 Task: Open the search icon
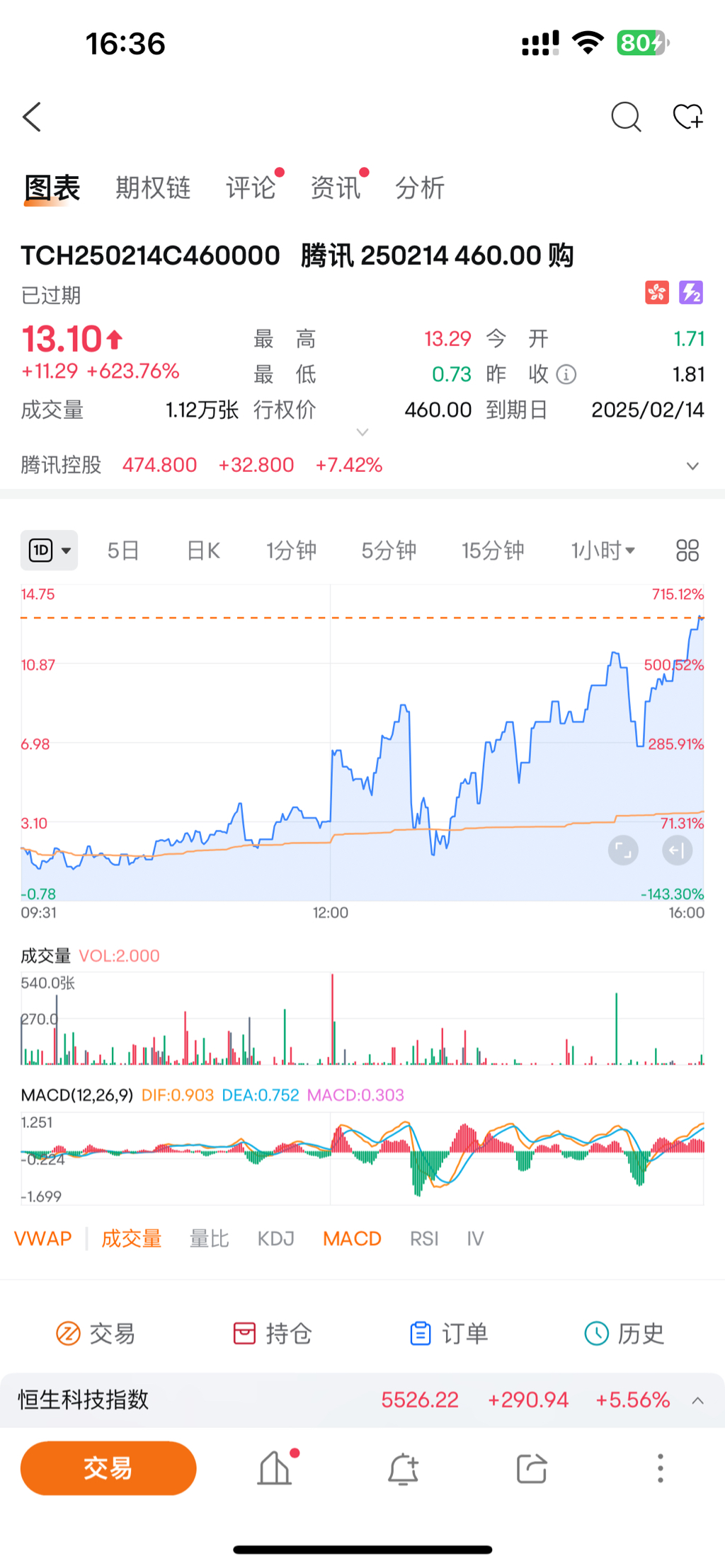(x=626, y=117)
